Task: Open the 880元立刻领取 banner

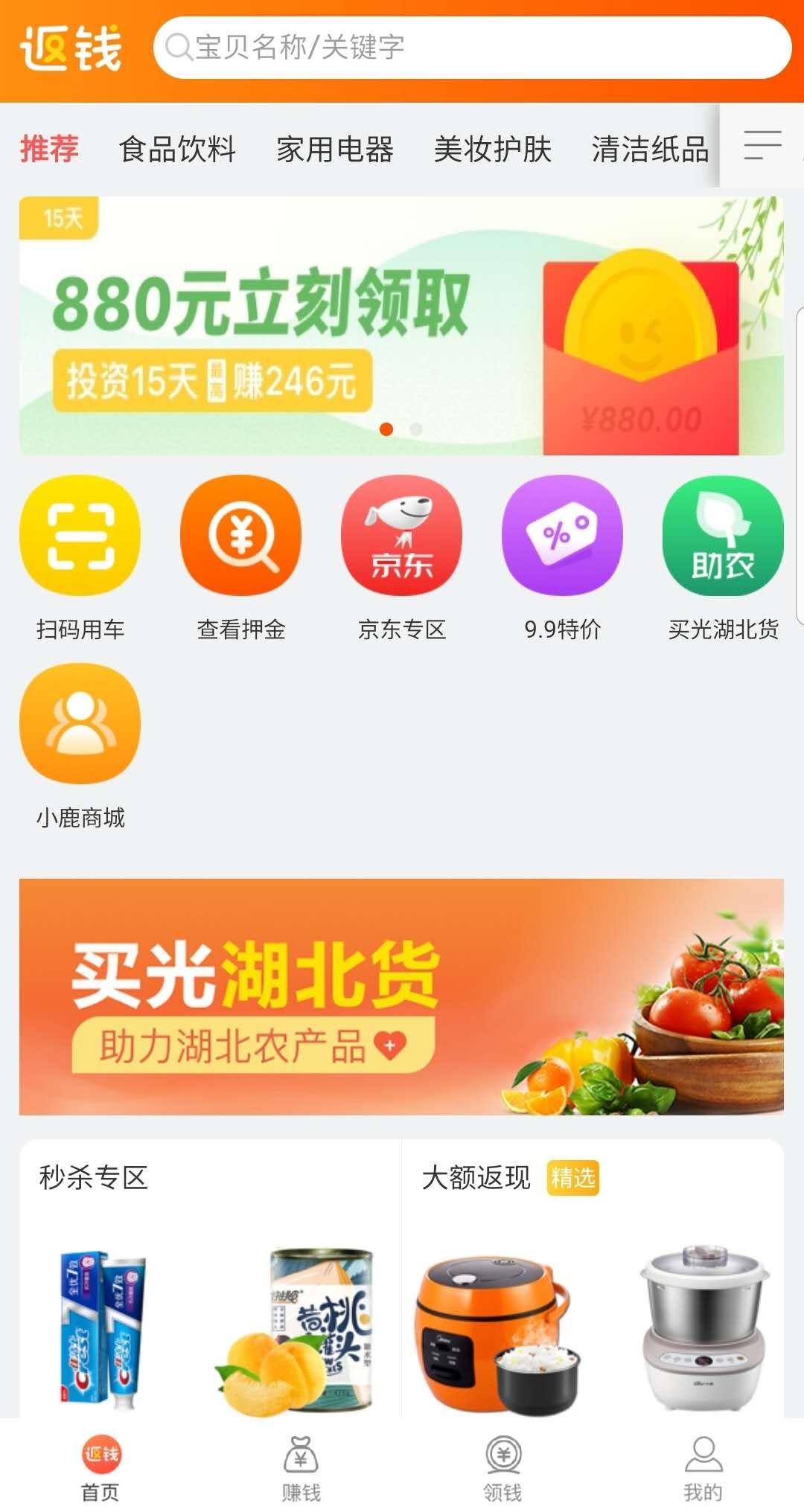Action: click(401, 326)
